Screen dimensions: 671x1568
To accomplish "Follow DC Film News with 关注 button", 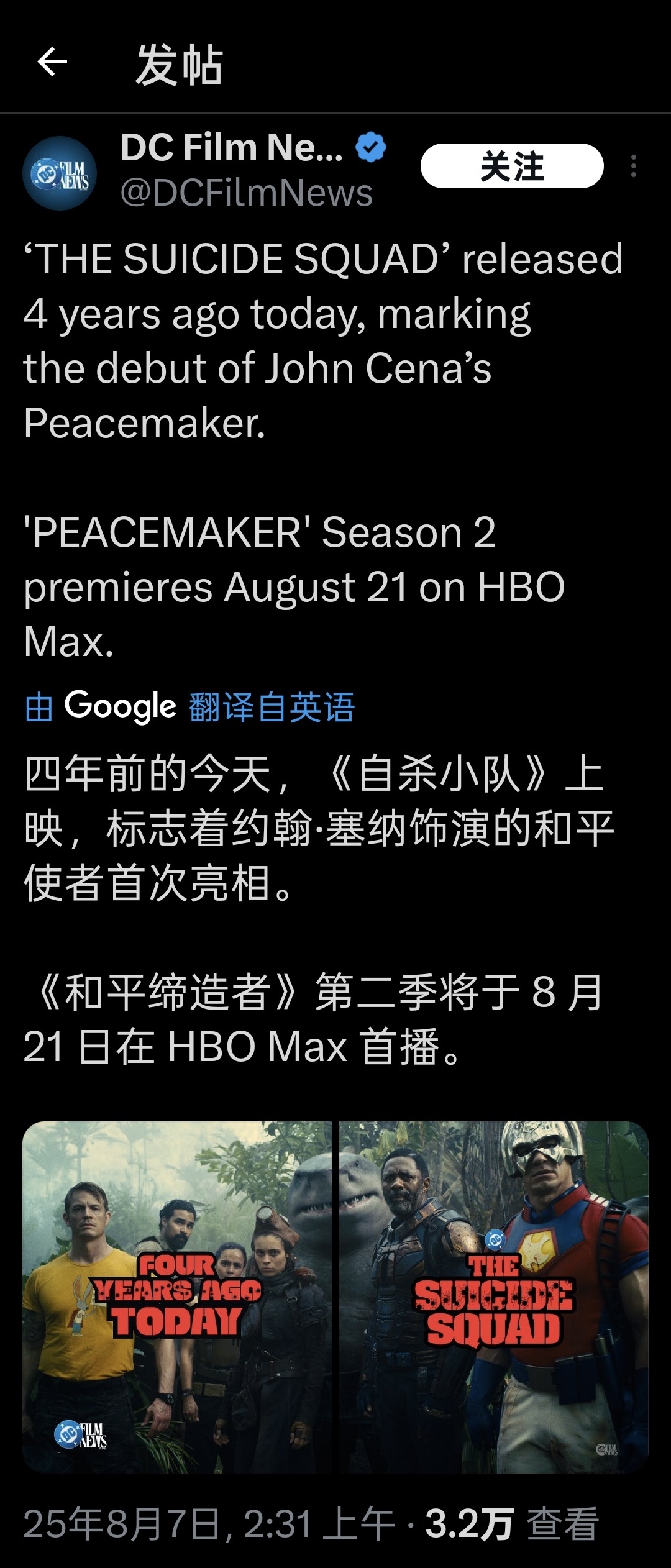I will pyautogui.click(x=511, y=166).
